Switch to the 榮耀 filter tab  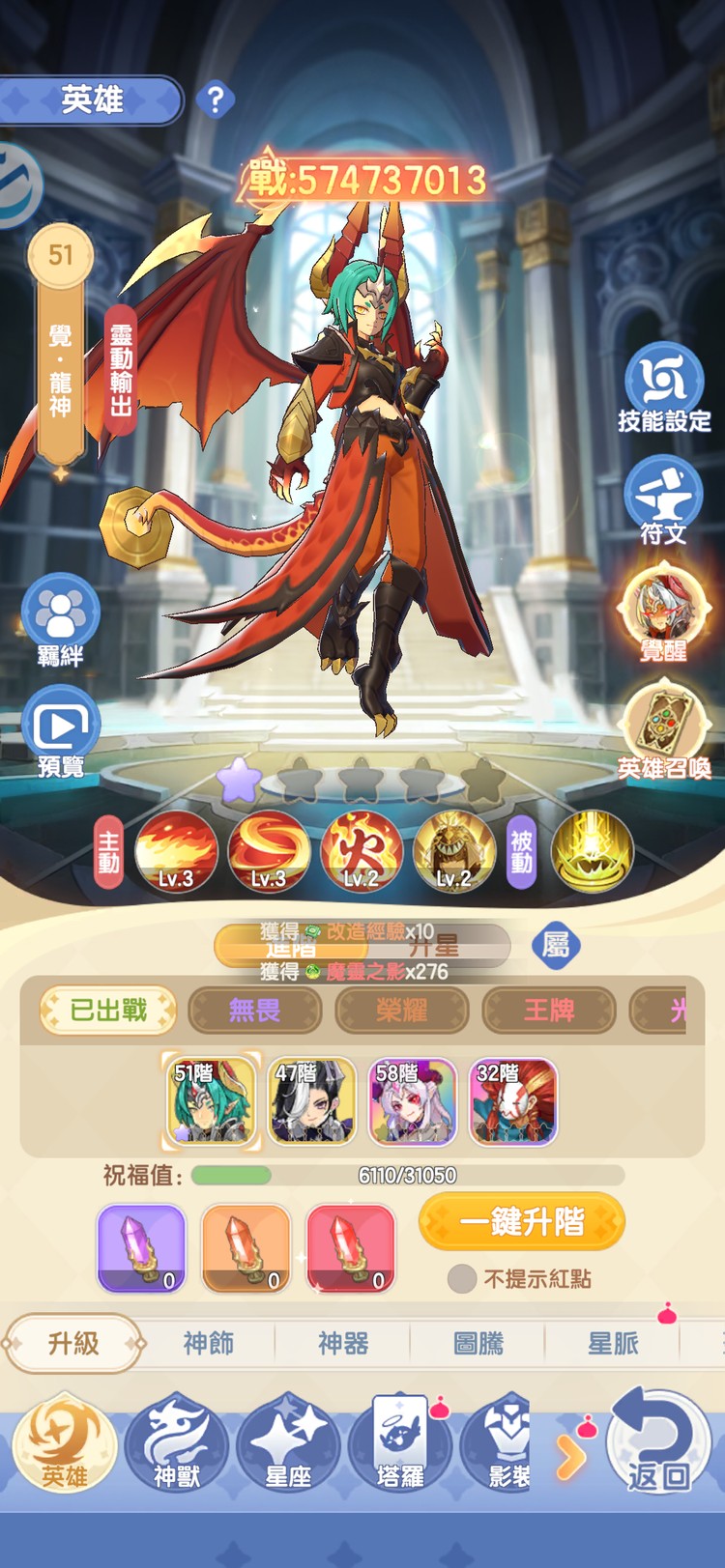point(401,1011)
